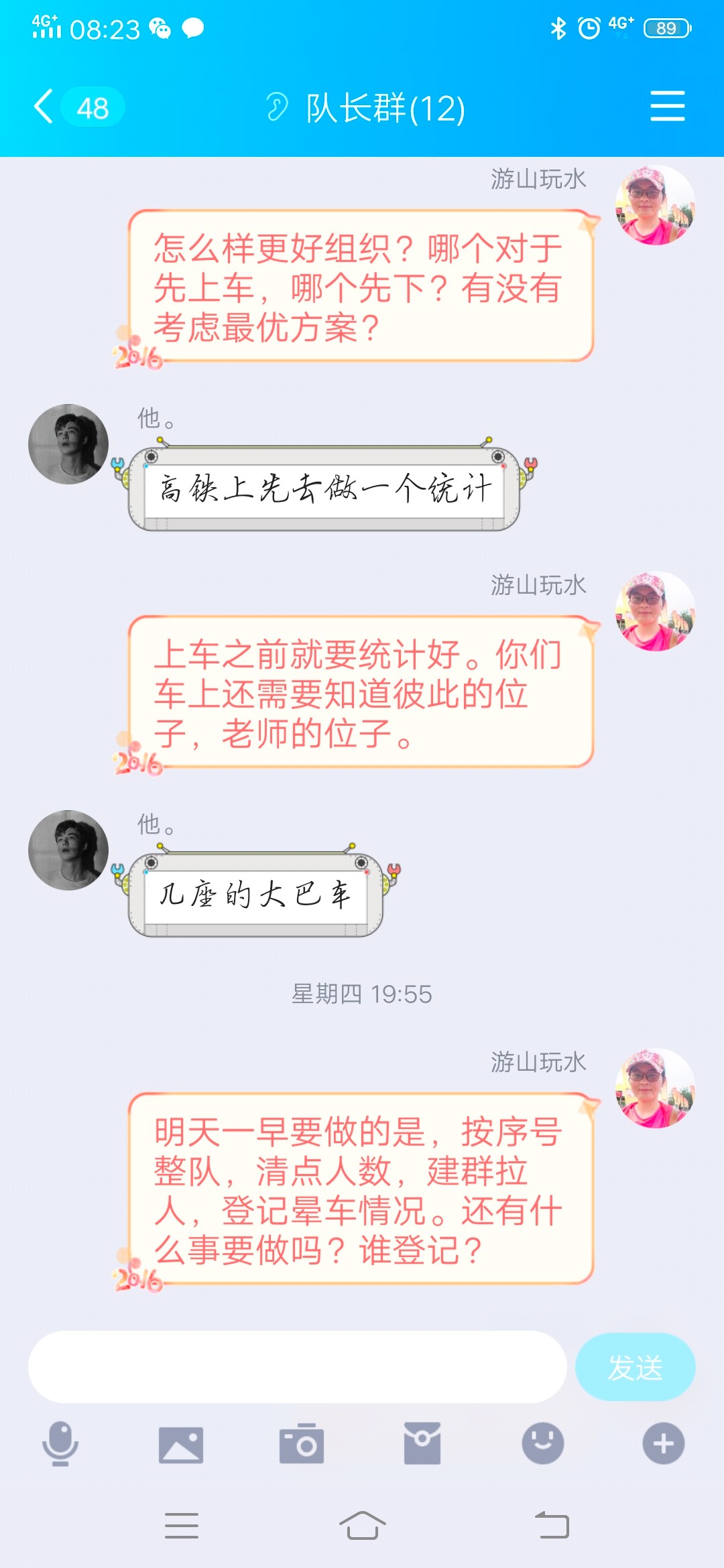724x1568 pixels.
Task: Tap the message input field
Action: pos(297,1367)
